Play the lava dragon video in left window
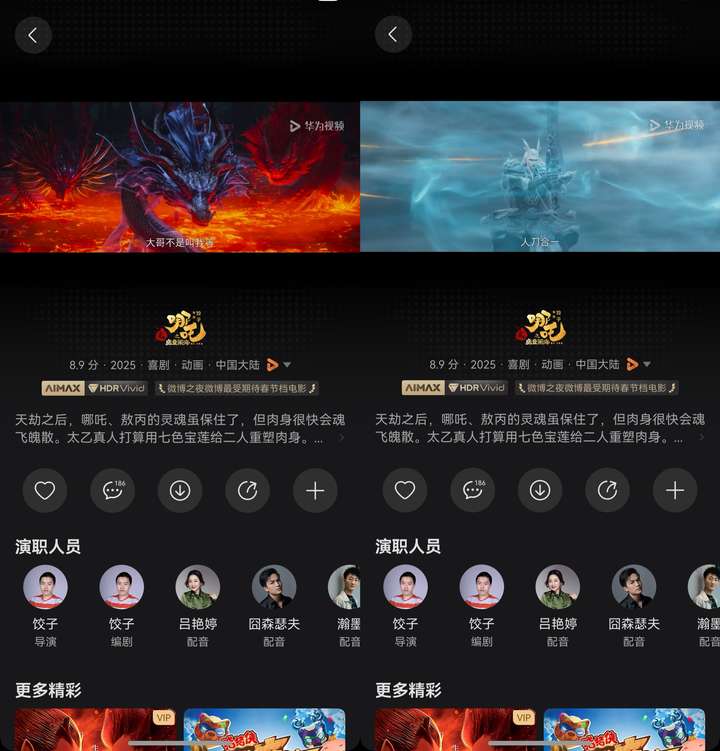The image size is (720, 751). pos(180,176)
